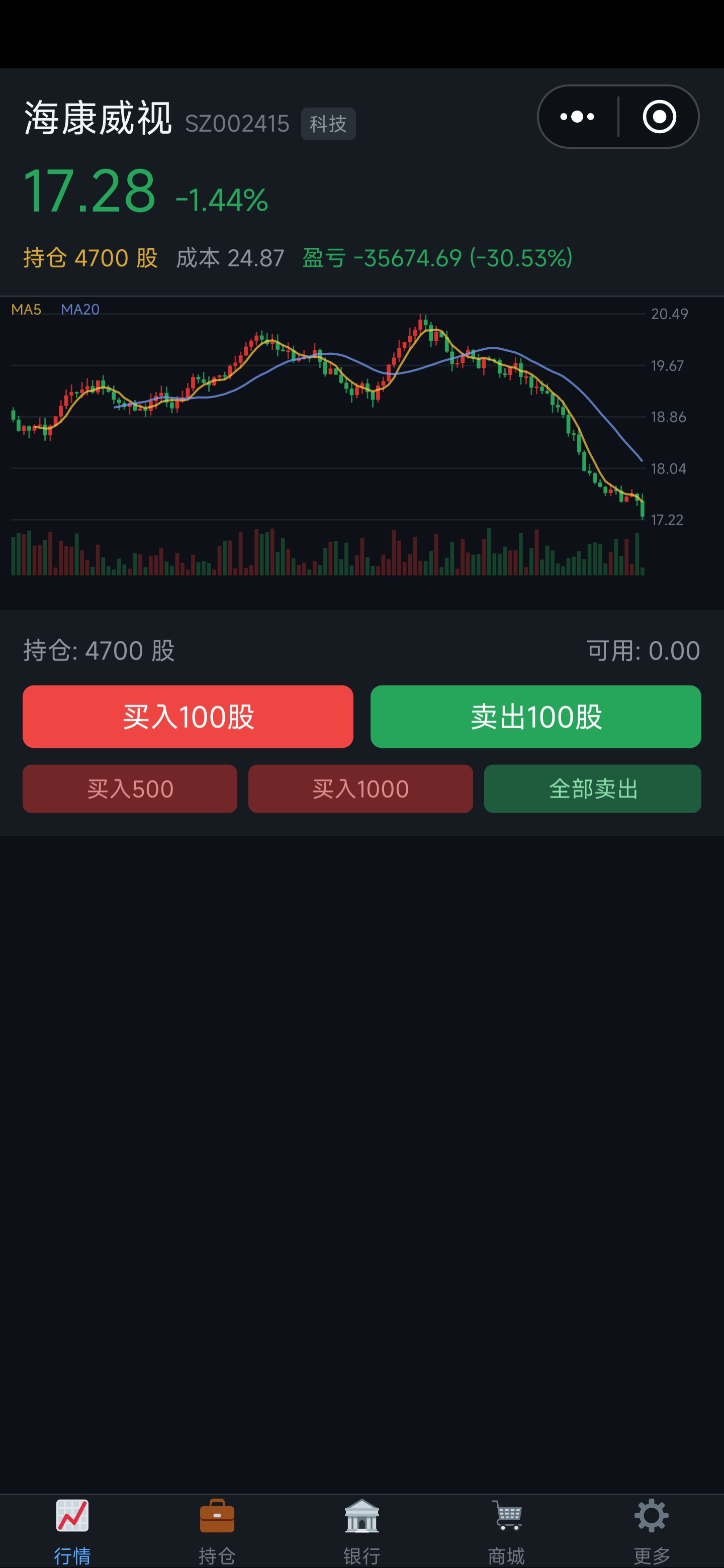Switch to the 行情 market tab

click(72, 1531)
